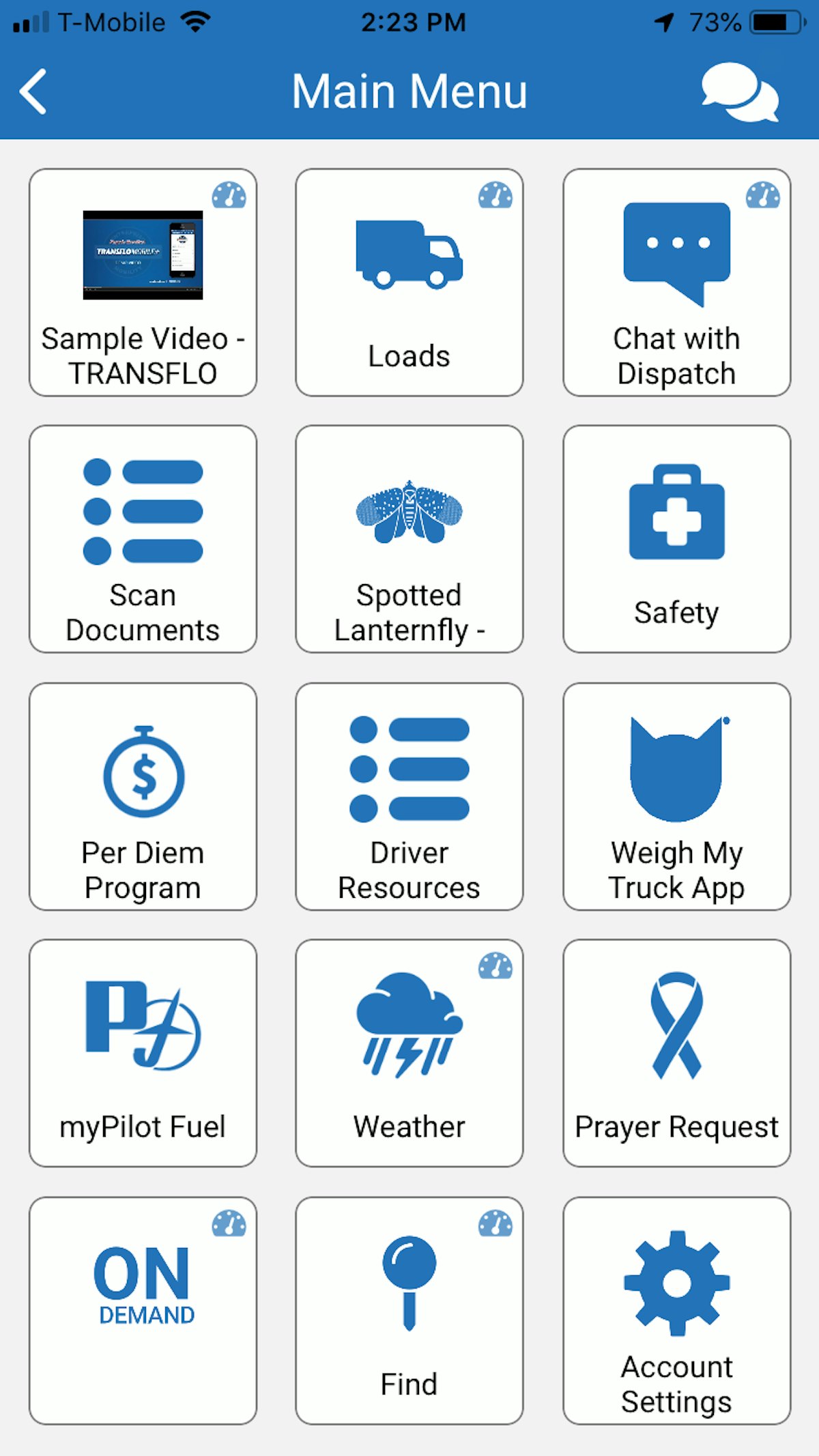Tap the chat bubbles in the header
The image size is (819, 1456).
740,91
